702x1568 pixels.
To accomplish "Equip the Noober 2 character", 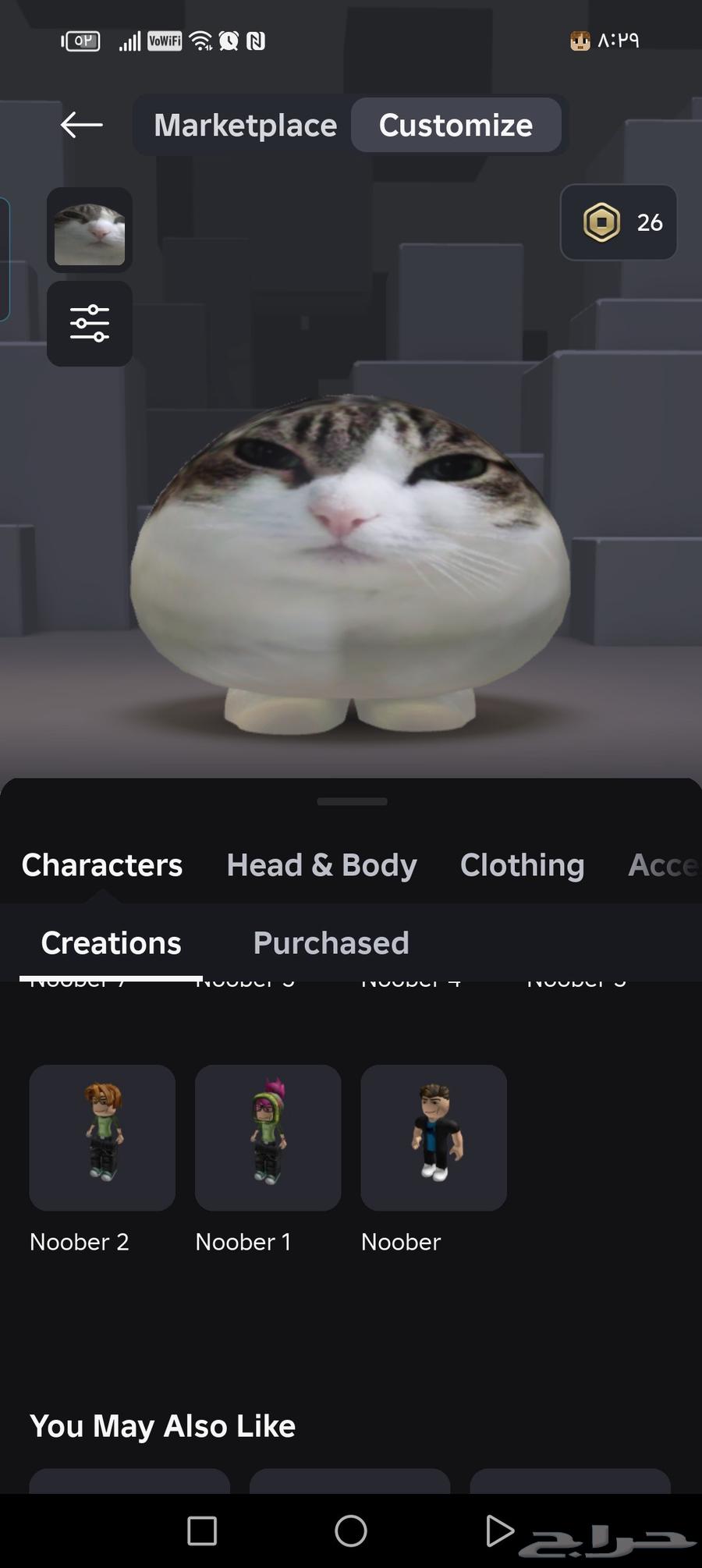I will (x=102, y=1137).
